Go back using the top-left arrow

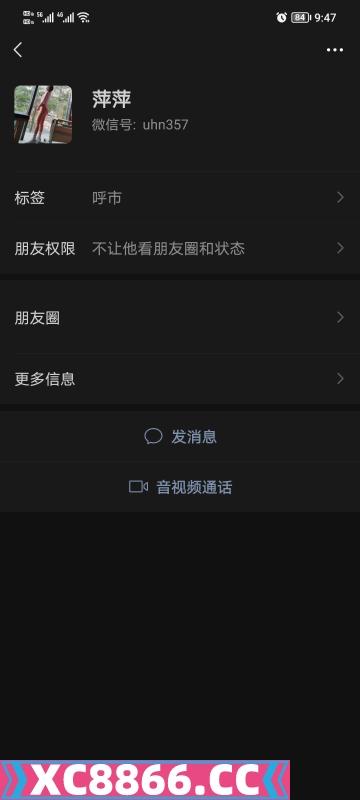pyautogui.click(x=18, y=50)
